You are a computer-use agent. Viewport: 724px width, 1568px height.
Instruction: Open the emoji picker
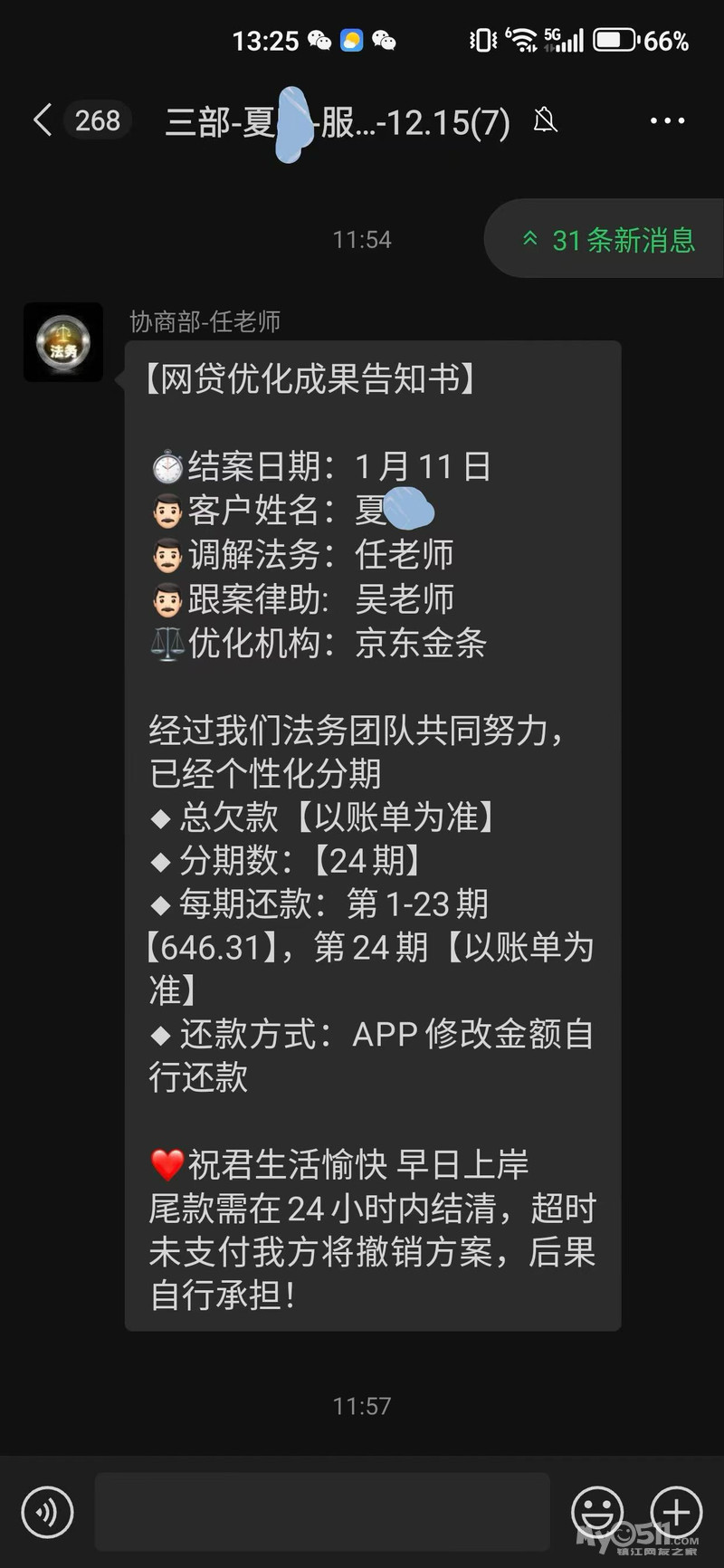coord(597,1512)
